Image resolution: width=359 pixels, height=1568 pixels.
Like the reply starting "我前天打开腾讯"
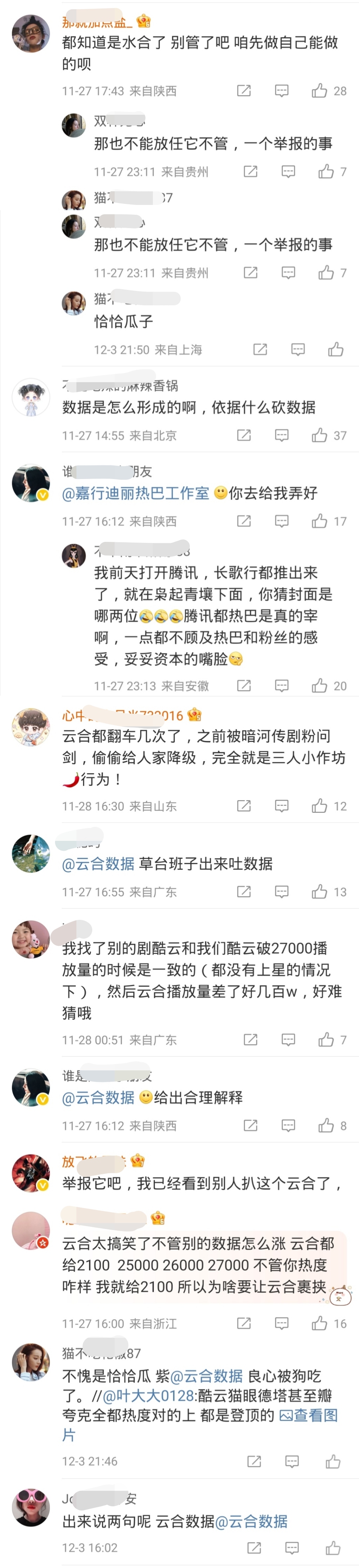click(319, 686)
